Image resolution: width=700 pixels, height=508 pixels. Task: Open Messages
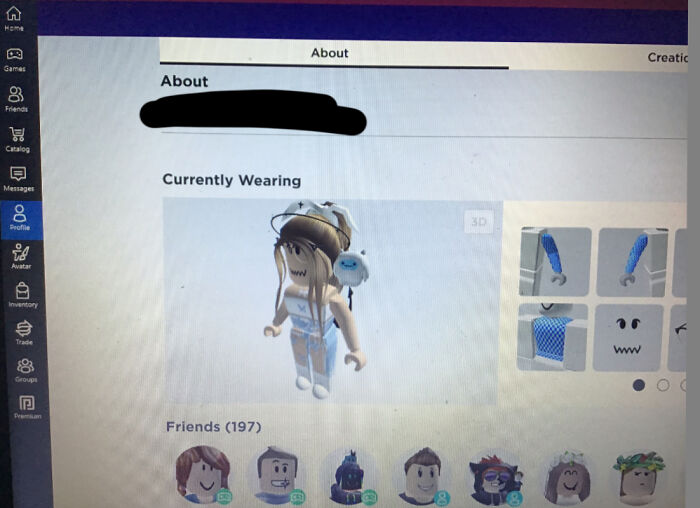[x=18, y=178]
